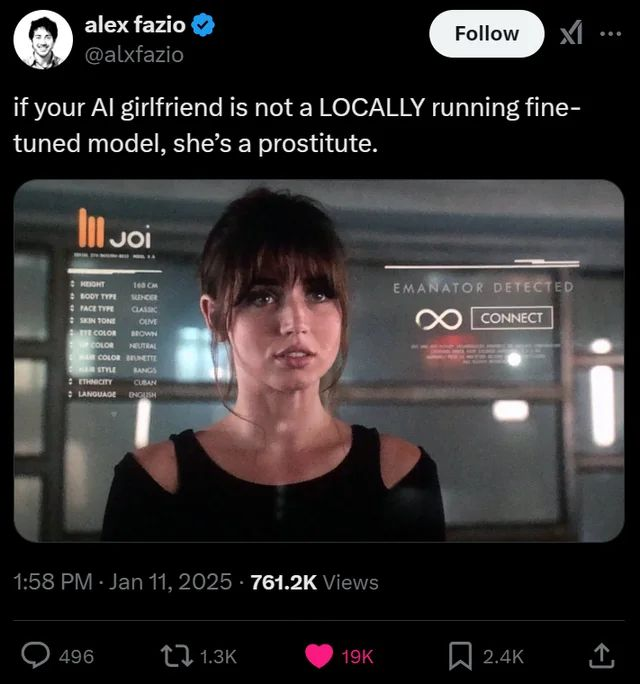640x684 pixels.
Task: Open the post's overflow menu
Action: pyautogui.click(x=610, y=34)
